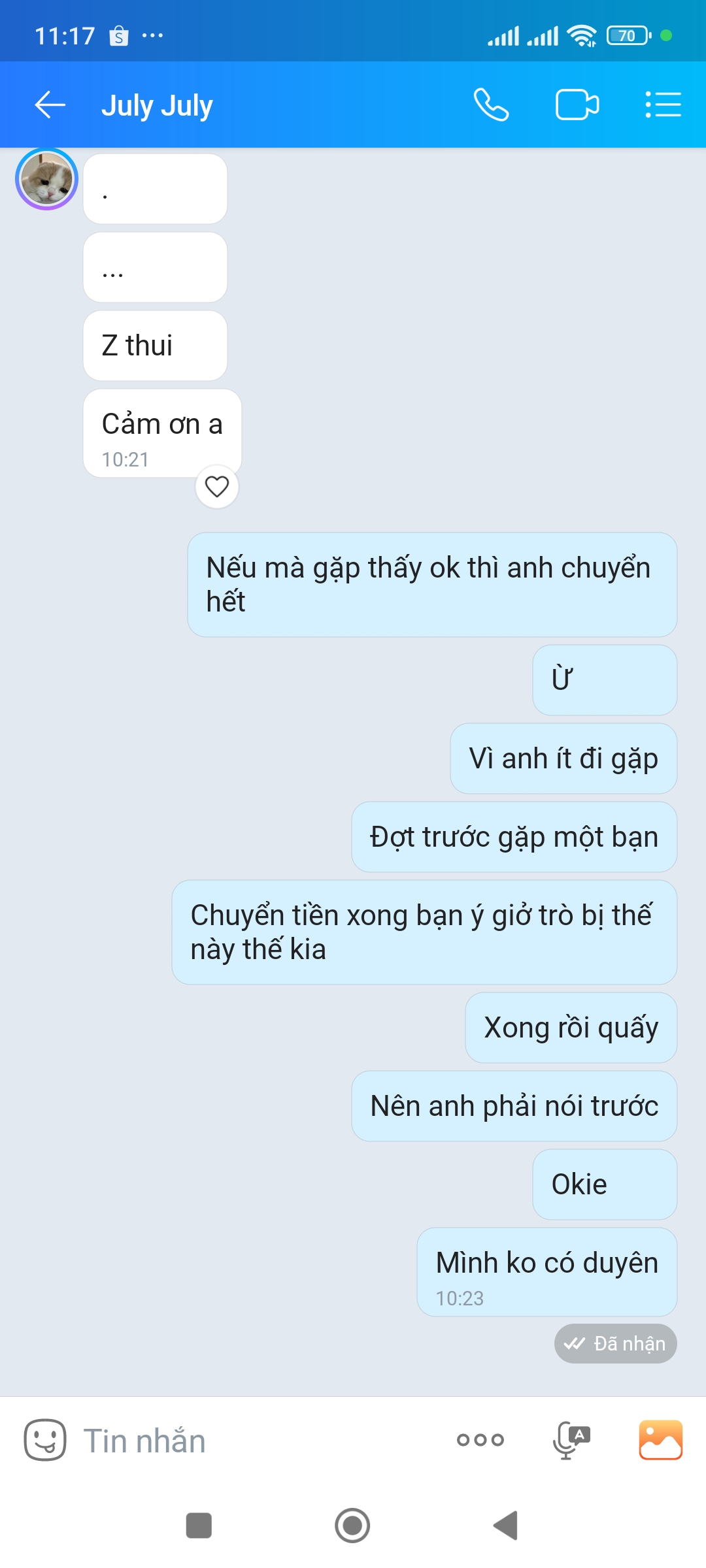Open the photo gallery picker

(660, 1440)
